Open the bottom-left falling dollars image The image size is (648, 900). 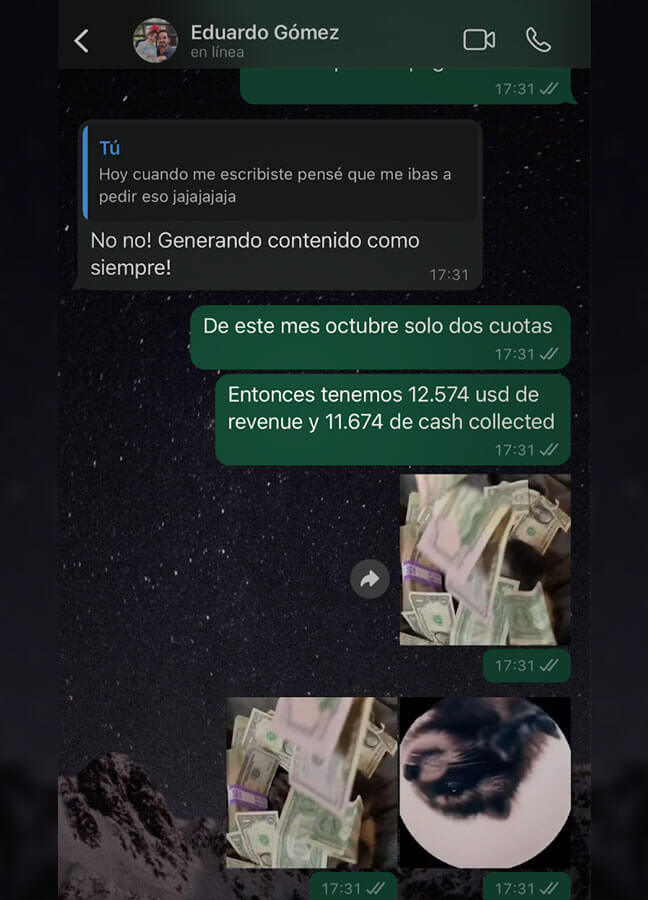point(311,782)
